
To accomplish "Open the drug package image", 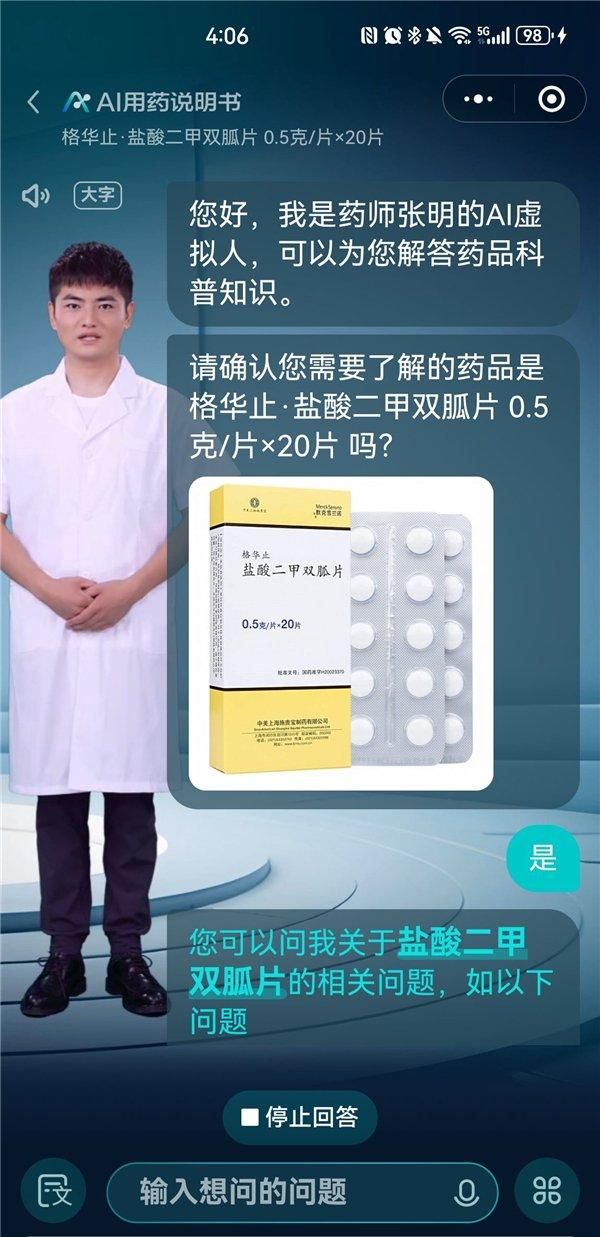I will (341, 633).
